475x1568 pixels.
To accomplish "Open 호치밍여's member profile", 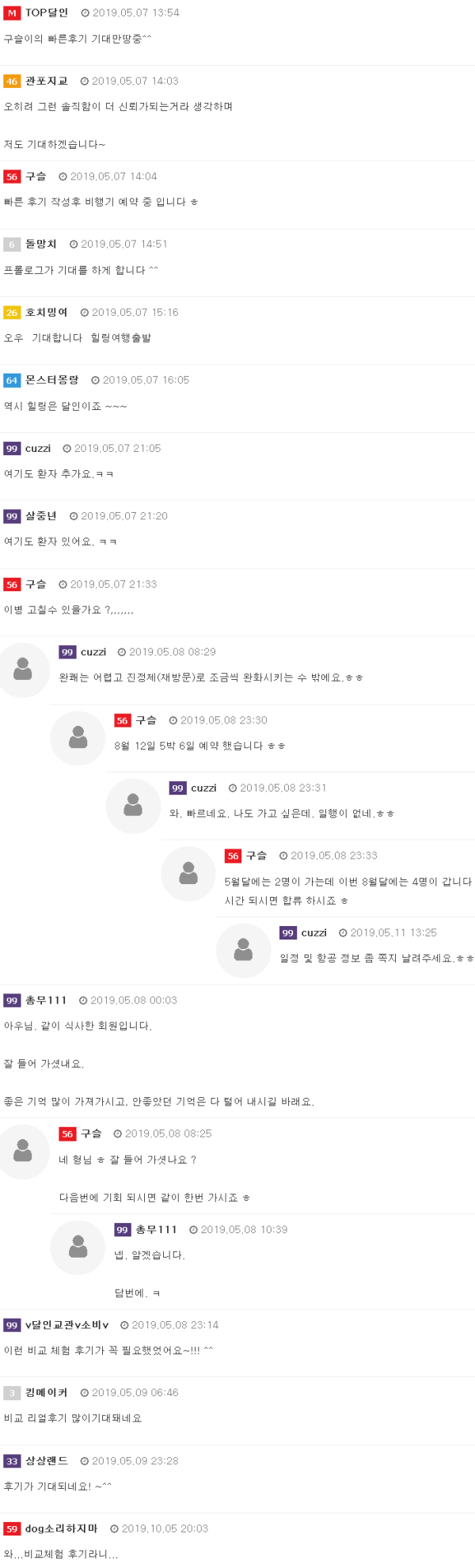I will (47, 312).
